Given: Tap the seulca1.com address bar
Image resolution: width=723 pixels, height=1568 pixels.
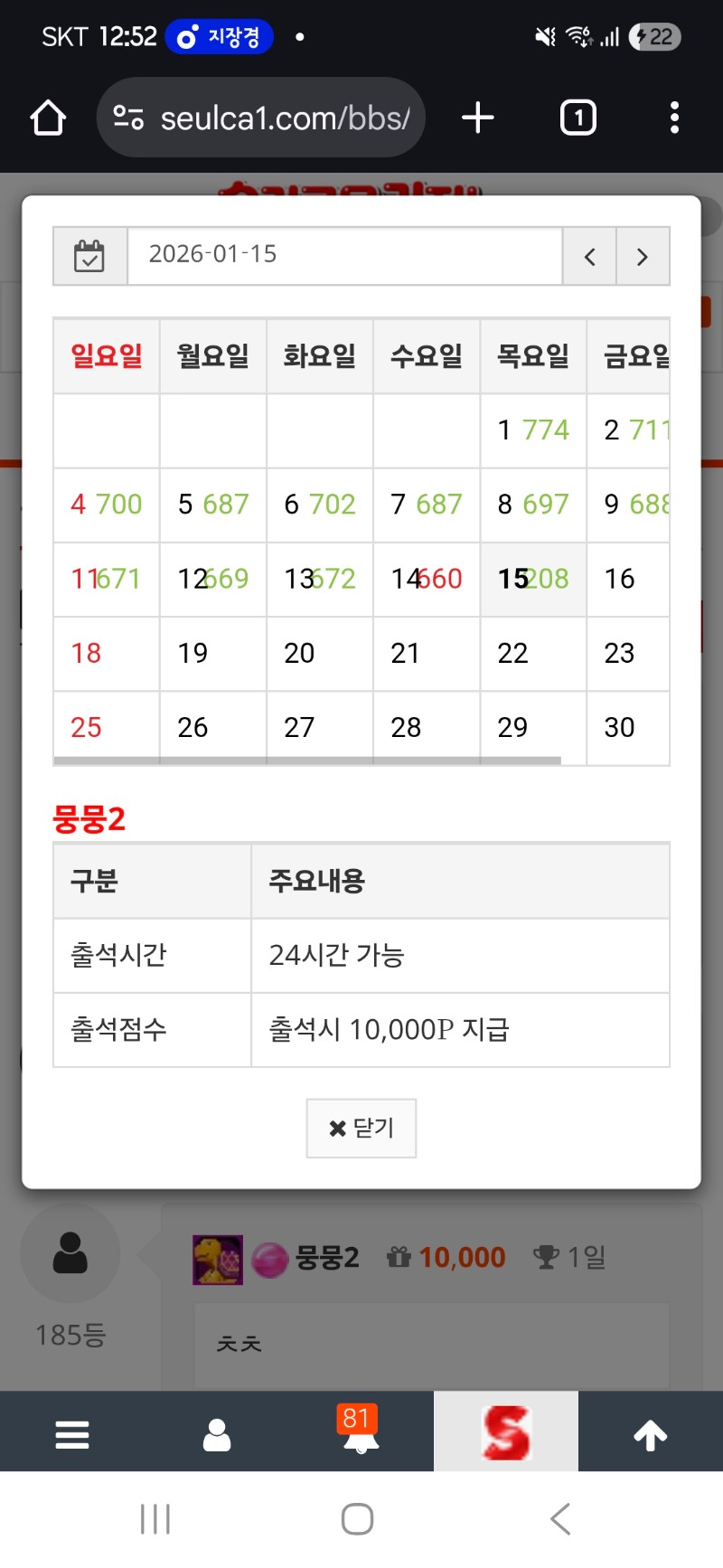Looking at the screenshot, I should click(x=262, y=118).
